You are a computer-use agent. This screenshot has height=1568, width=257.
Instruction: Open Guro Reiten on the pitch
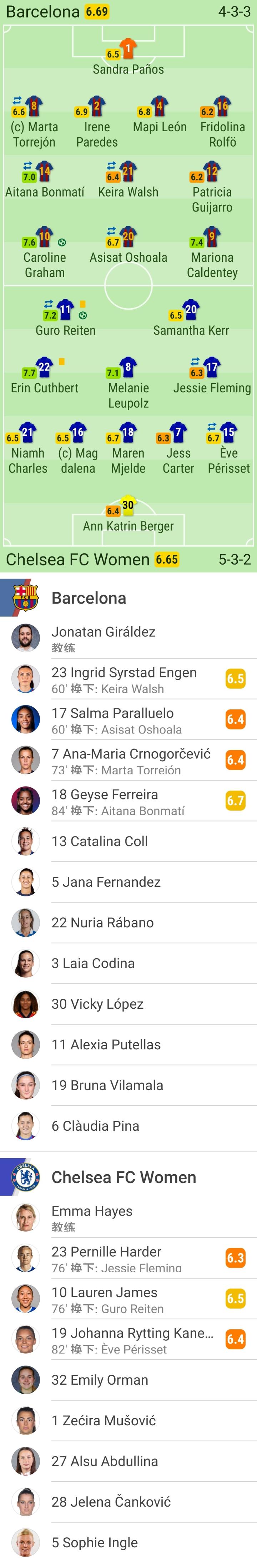[x=65, y=320]
